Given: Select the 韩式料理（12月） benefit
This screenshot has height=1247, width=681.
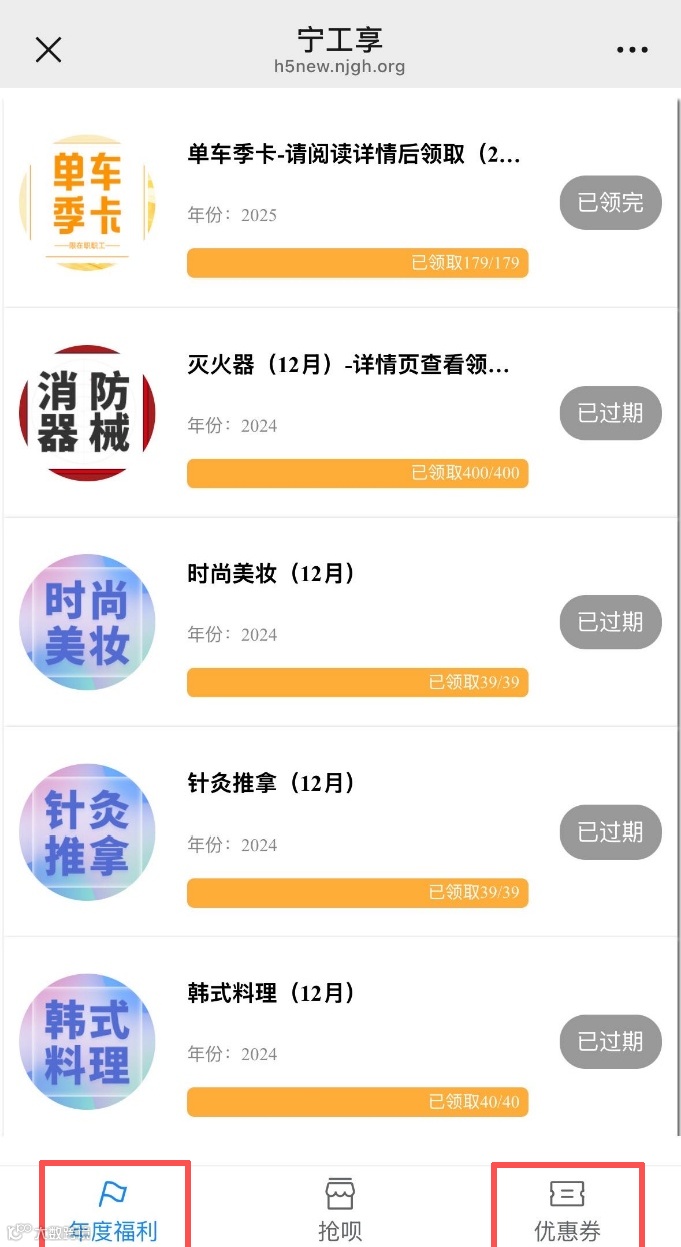Looking at the screenshot, I should click(271, 993).
